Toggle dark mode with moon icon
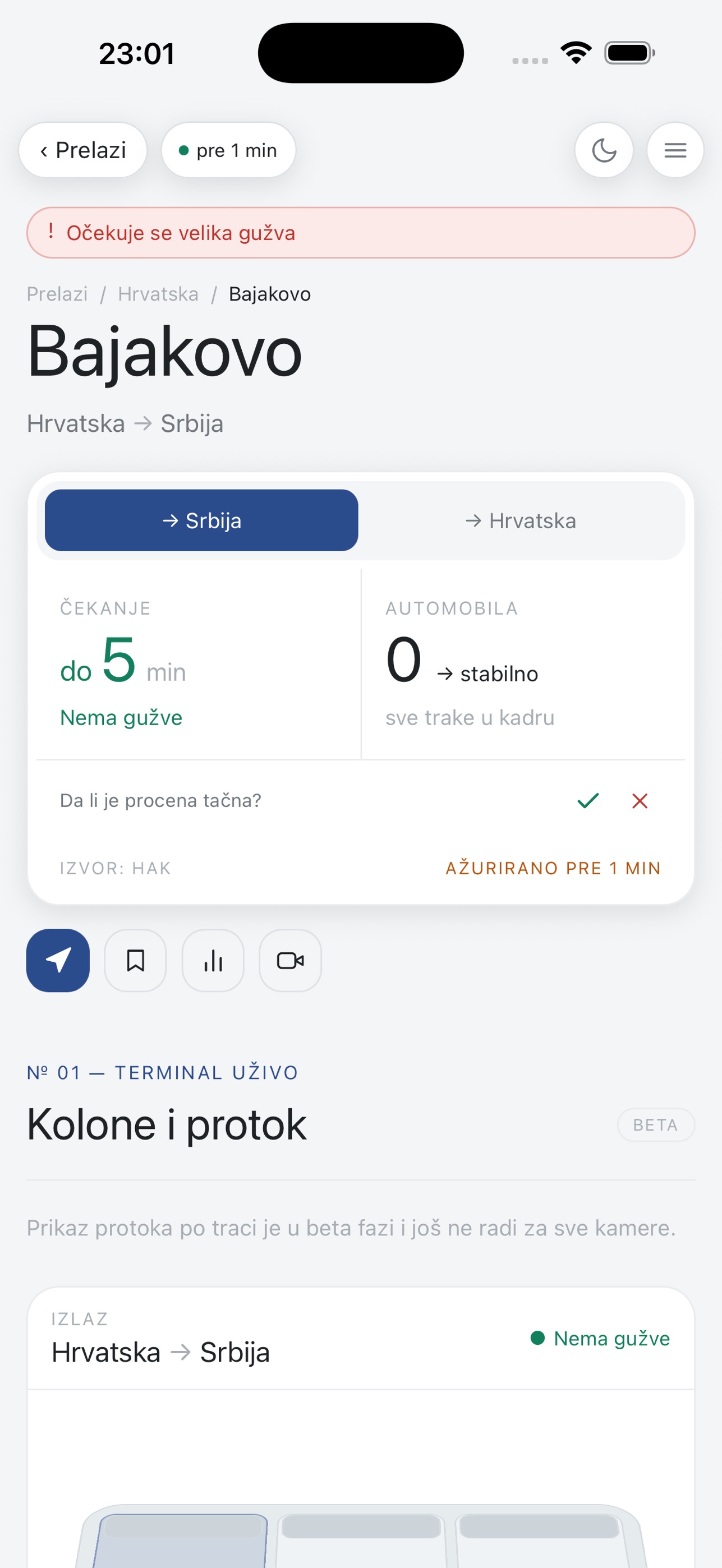The height and width of the screenshot is (1568, 722). 604,150
